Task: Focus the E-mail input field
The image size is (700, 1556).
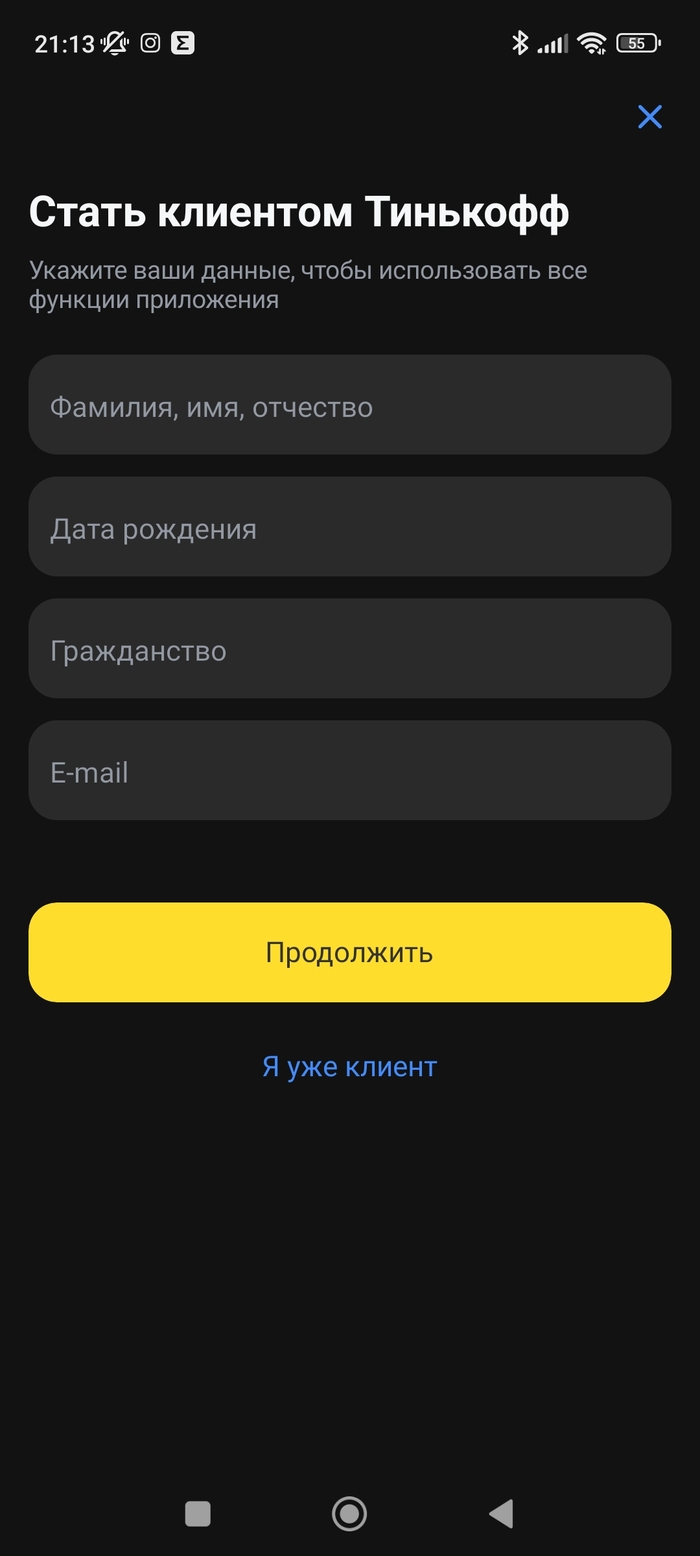Action: [x=349, y=771]
